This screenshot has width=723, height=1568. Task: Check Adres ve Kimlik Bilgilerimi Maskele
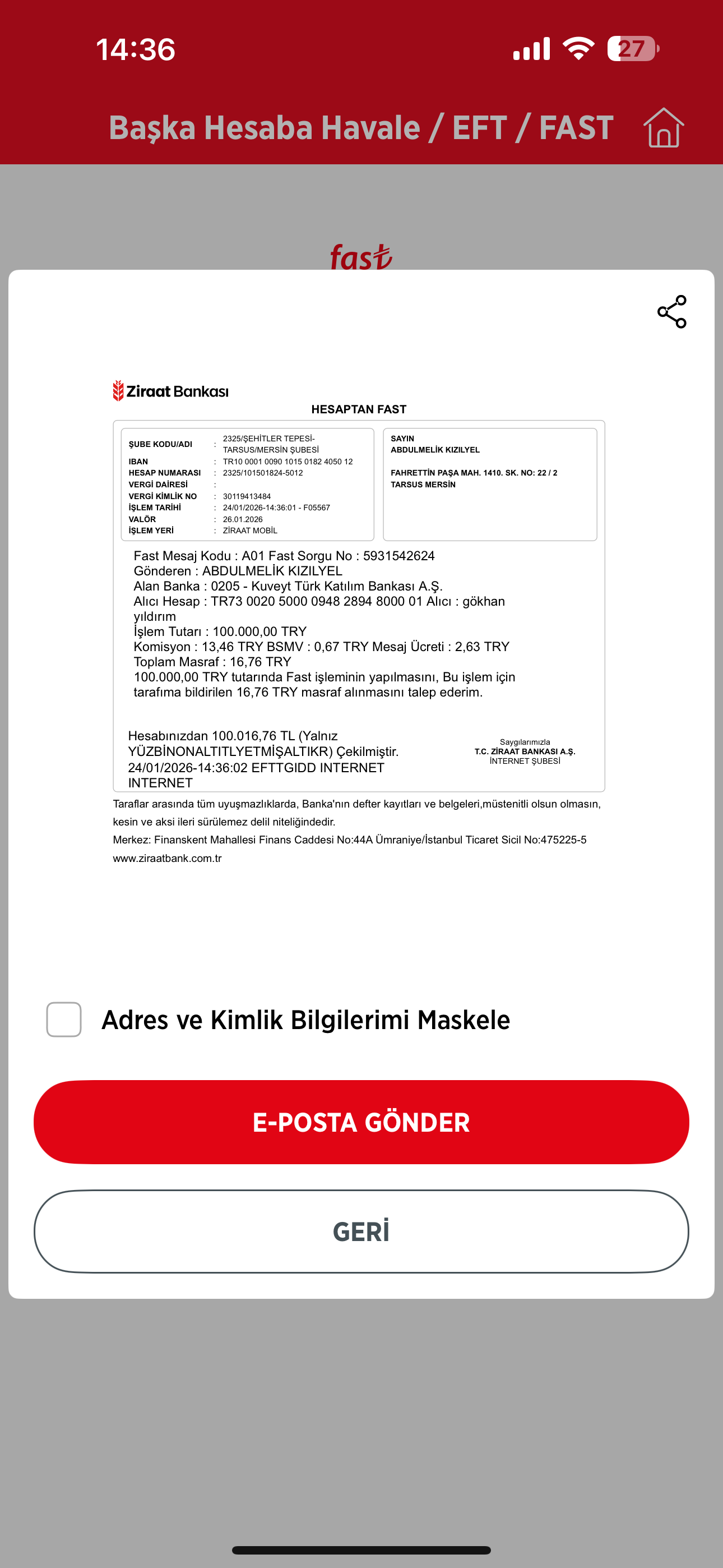click(64, 1019)
